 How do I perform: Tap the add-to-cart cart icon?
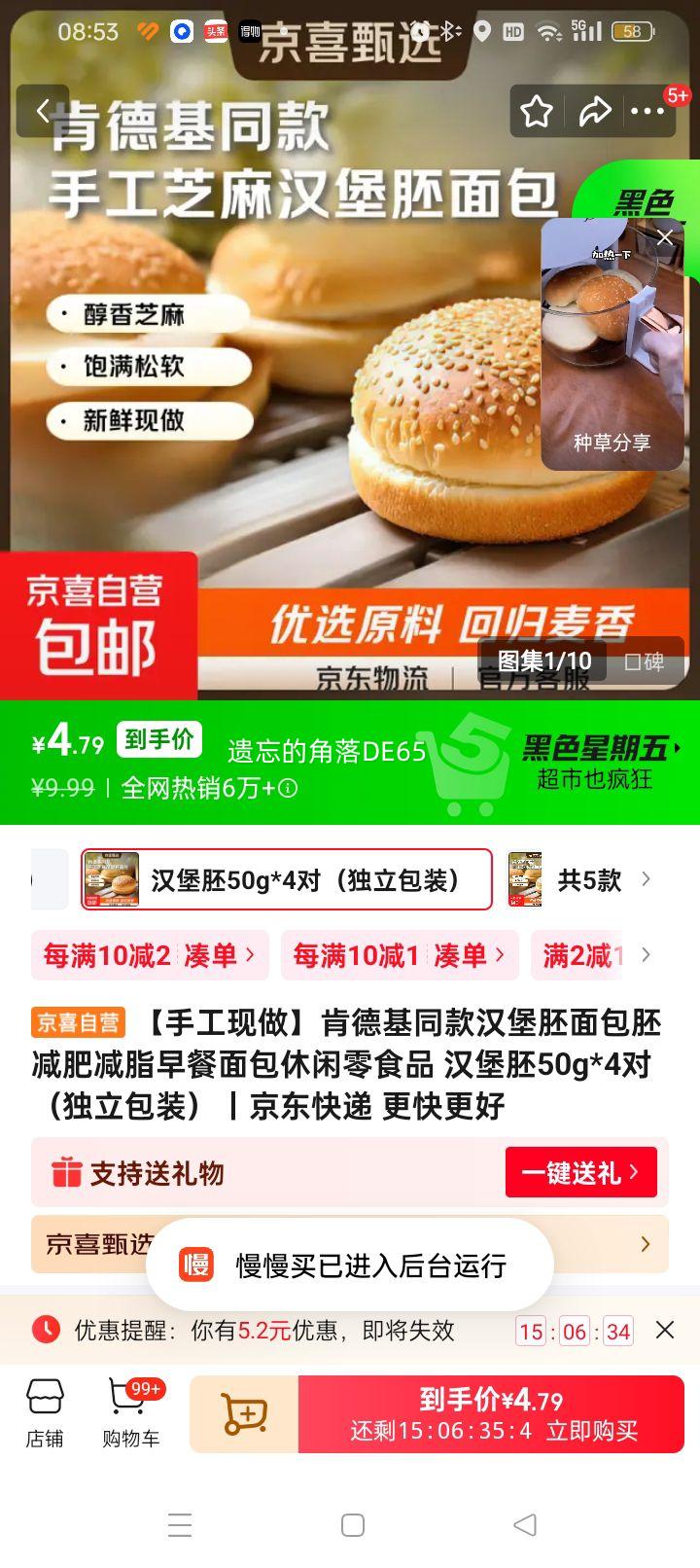(x=245, y=1413)
